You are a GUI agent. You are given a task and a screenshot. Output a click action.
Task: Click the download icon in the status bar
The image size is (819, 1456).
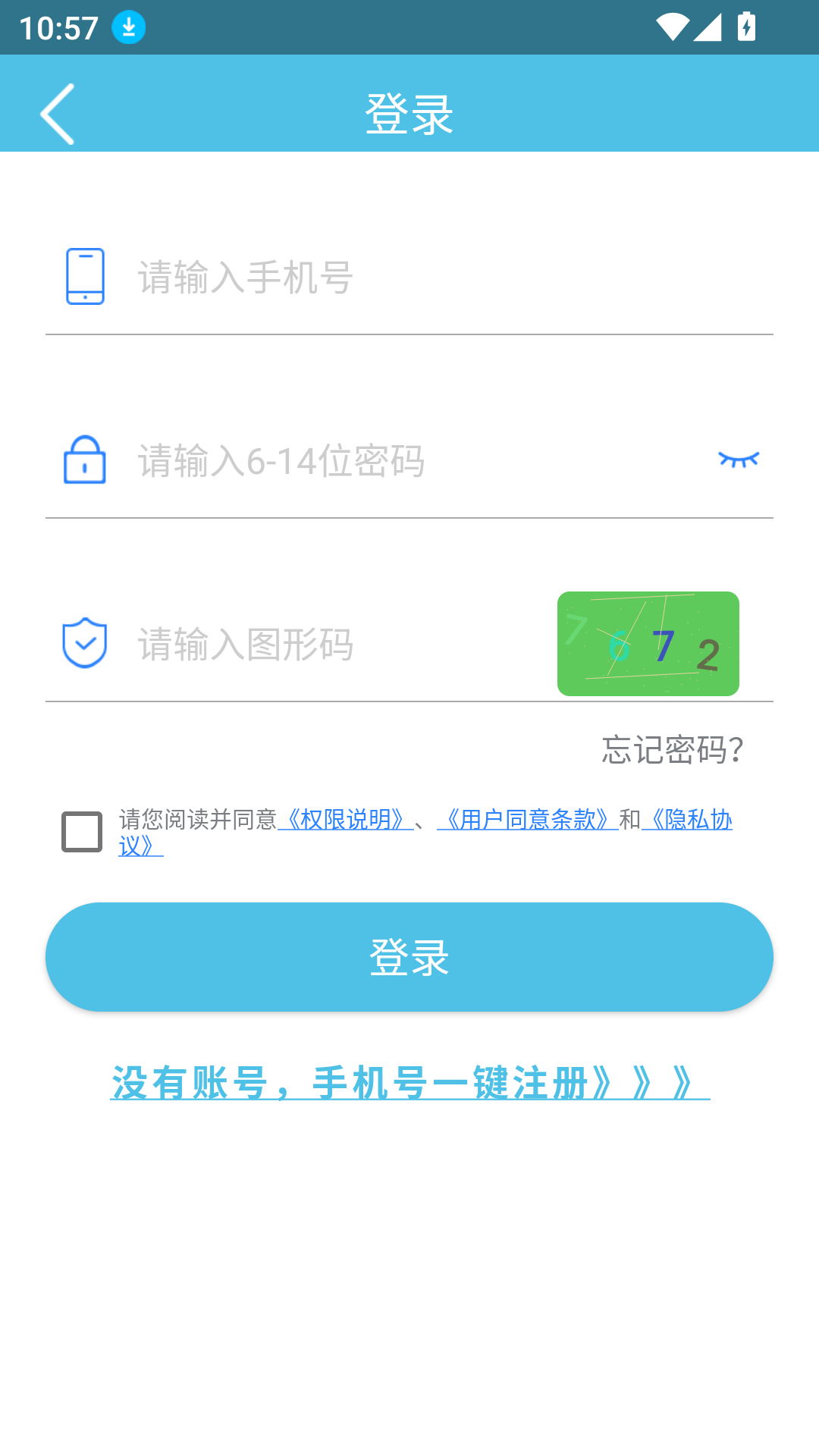coord(127,27)
